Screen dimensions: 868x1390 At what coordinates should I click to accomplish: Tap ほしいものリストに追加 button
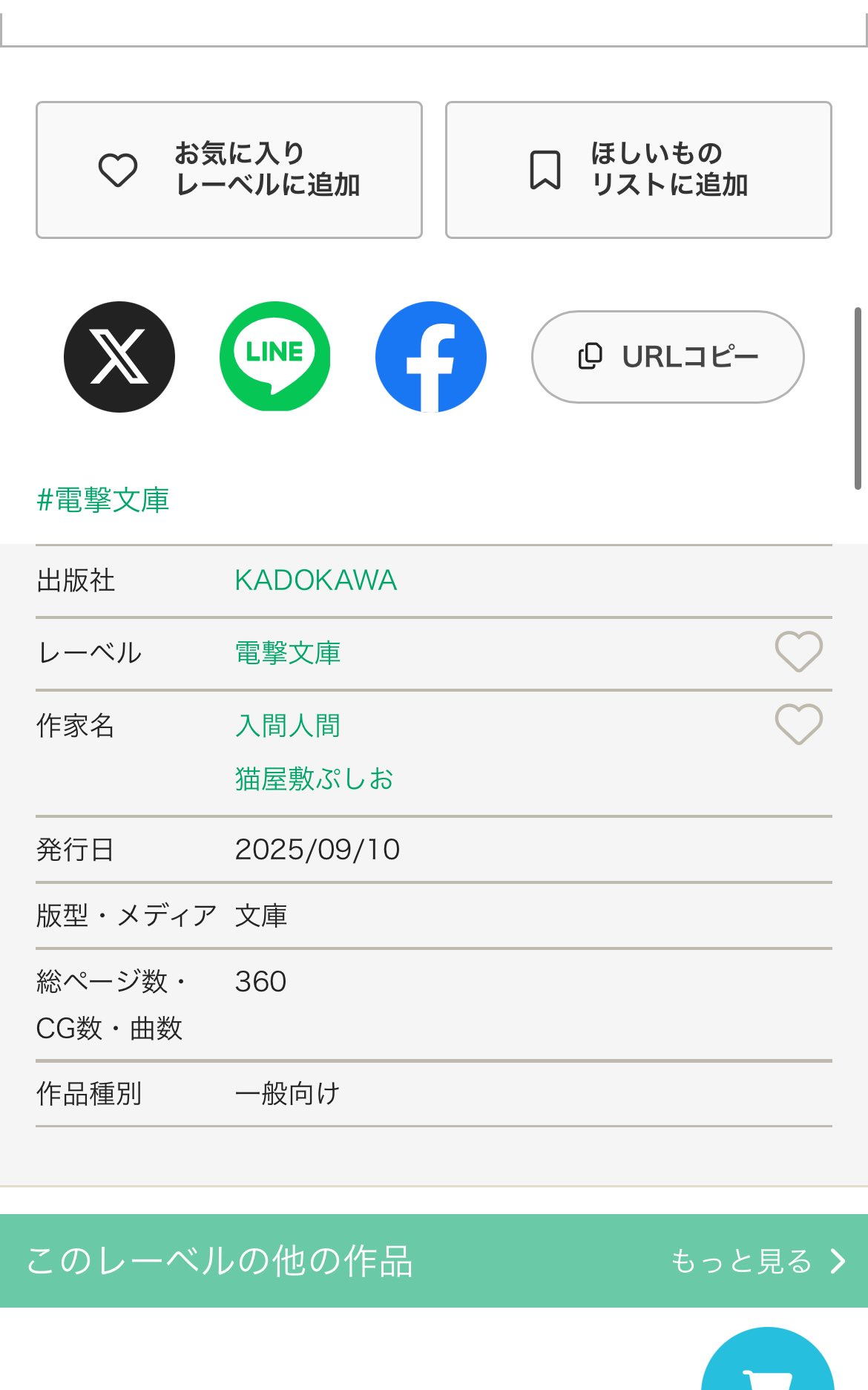tap(639, 170)
